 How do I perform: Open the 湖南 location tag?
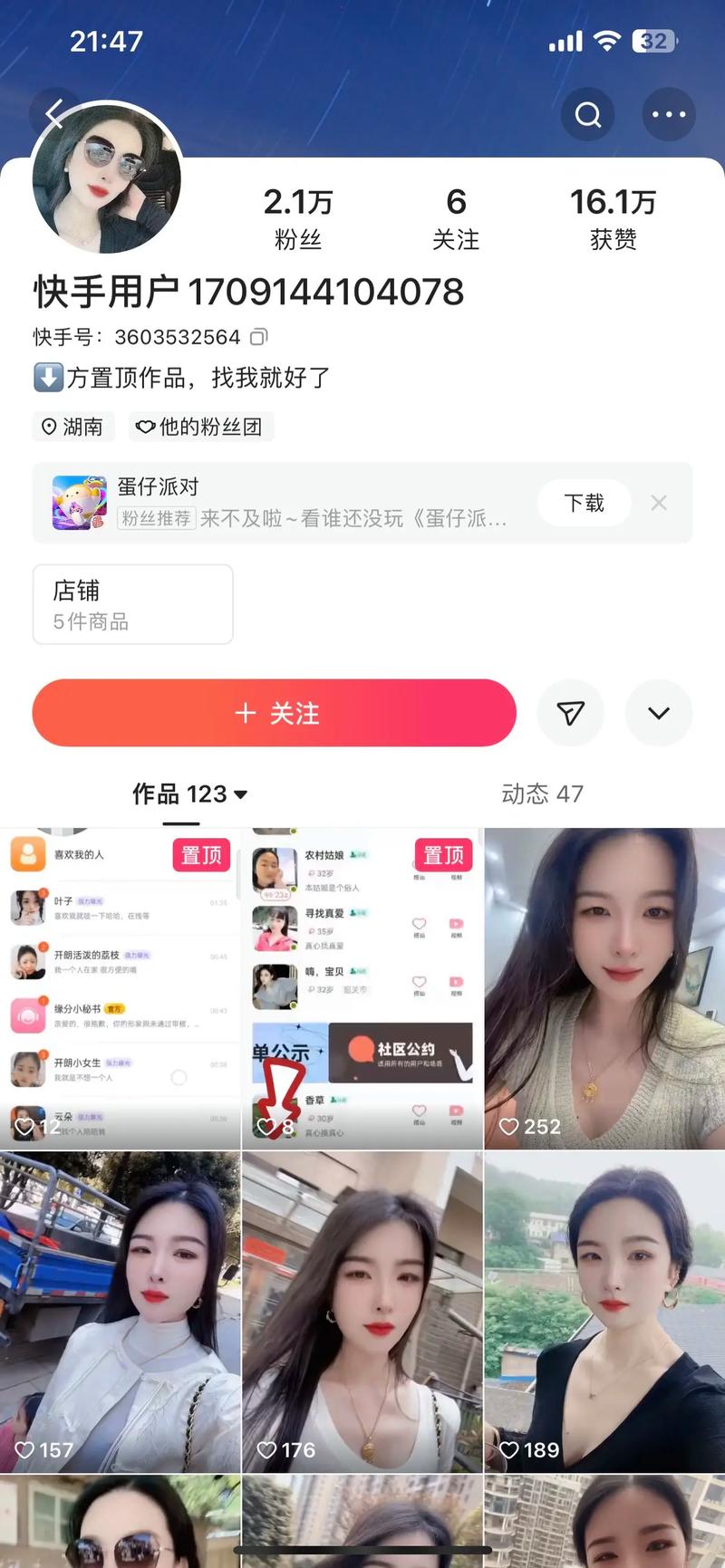tap(73, 427)
